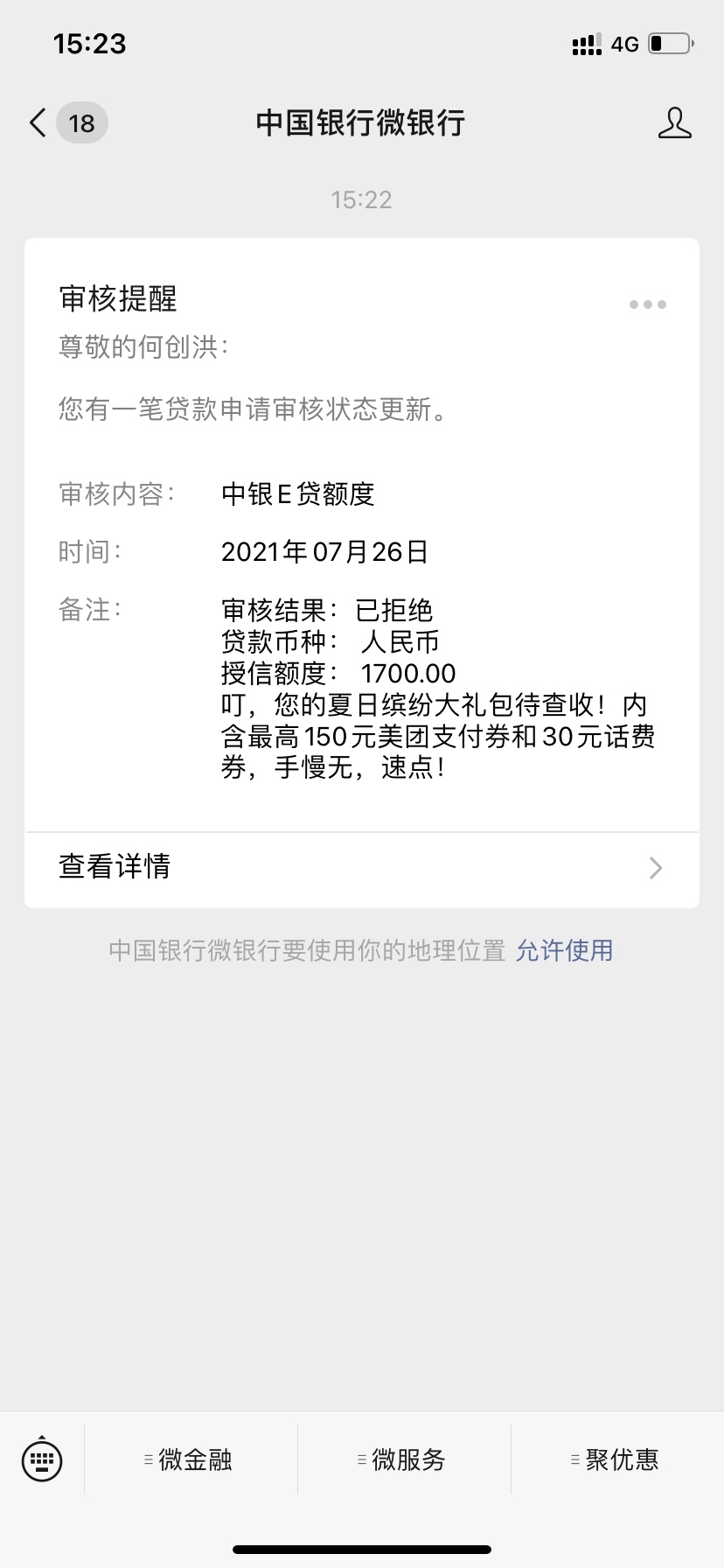Tap 允许使用 to allow location access
Screen dimensions: 724x1568
(x=564, y=950)
